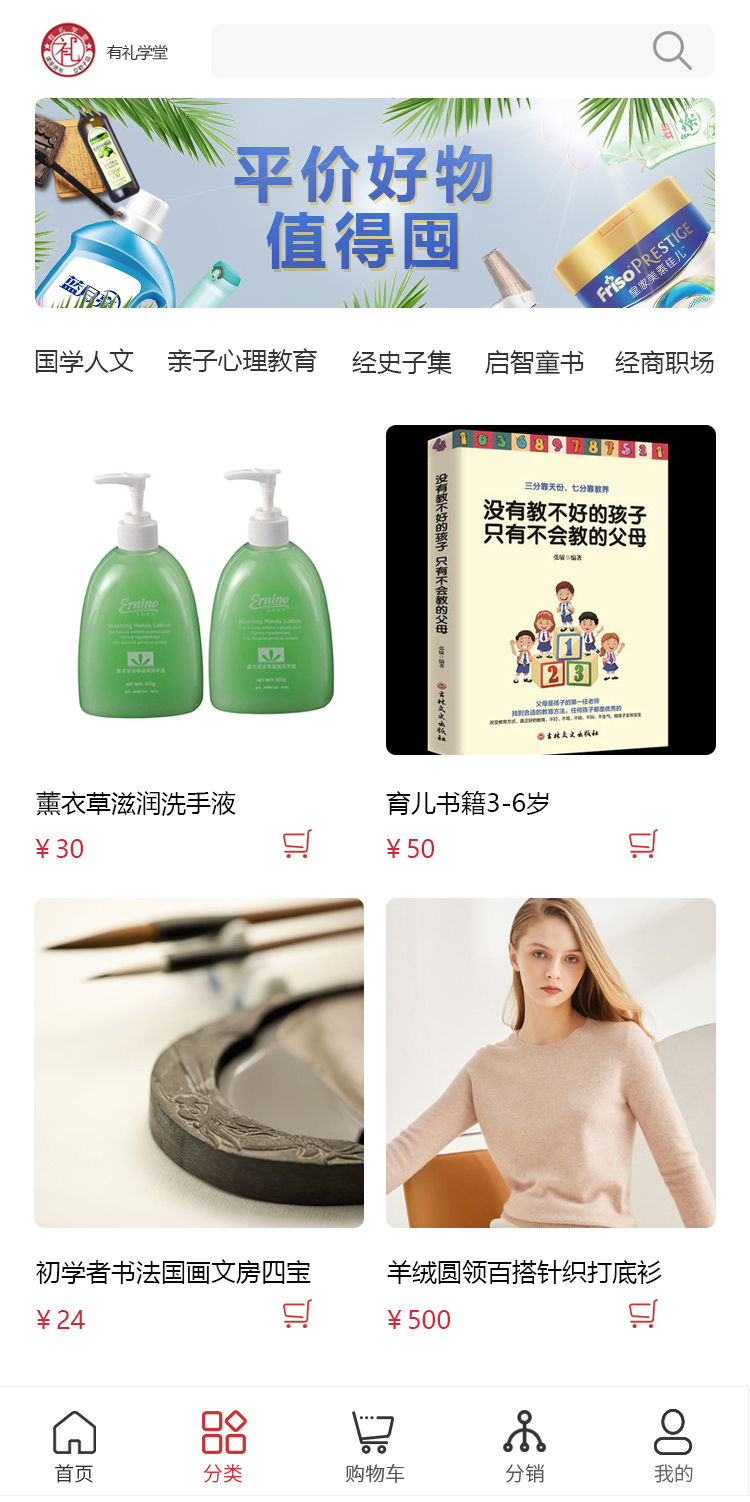Open the 平价好物 promotional banner
This screenshot has width=750, height=1502.
click(375, 203)
